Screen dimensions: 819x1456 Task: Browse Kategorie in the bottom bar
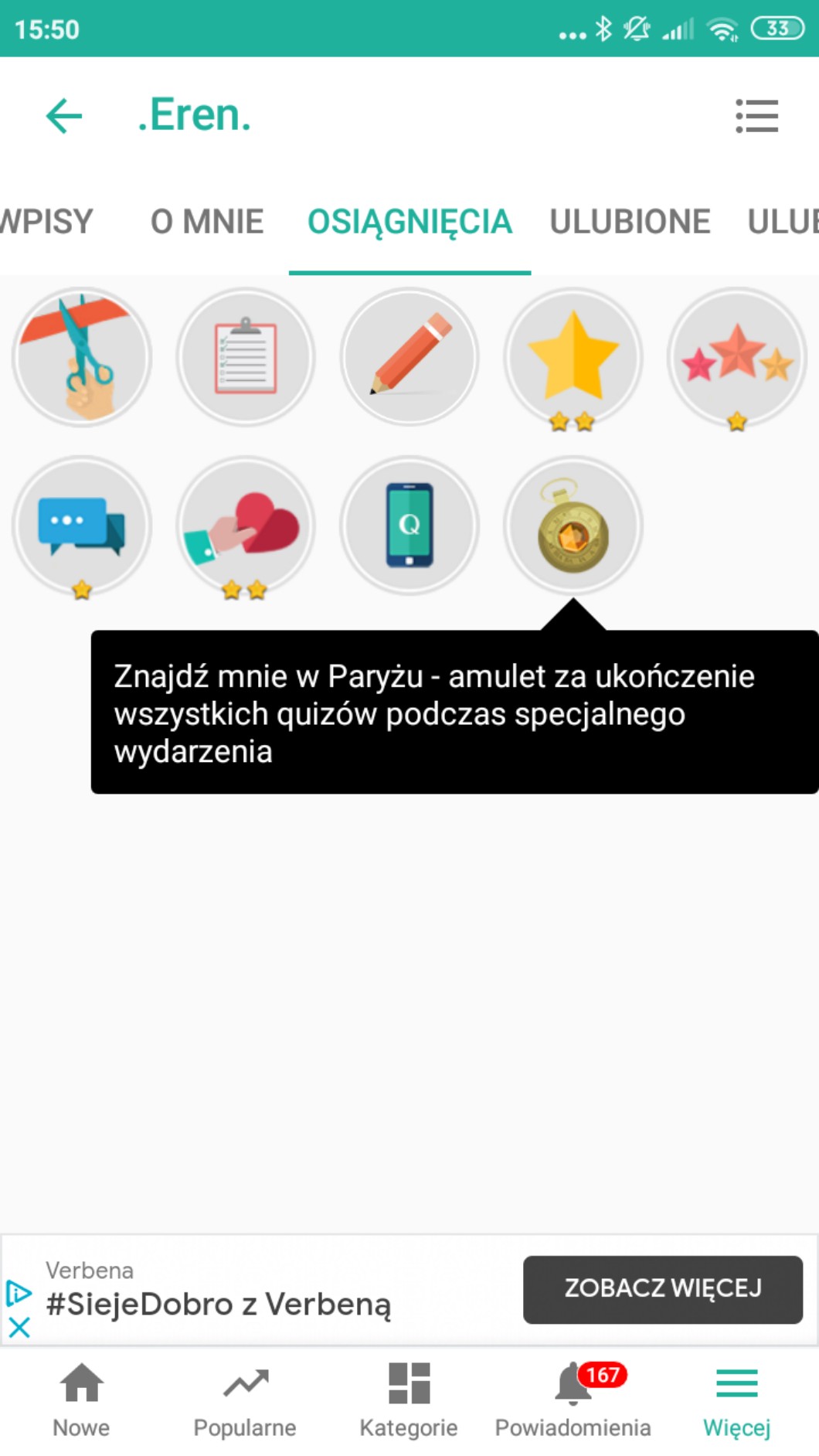pos(409,1399)
